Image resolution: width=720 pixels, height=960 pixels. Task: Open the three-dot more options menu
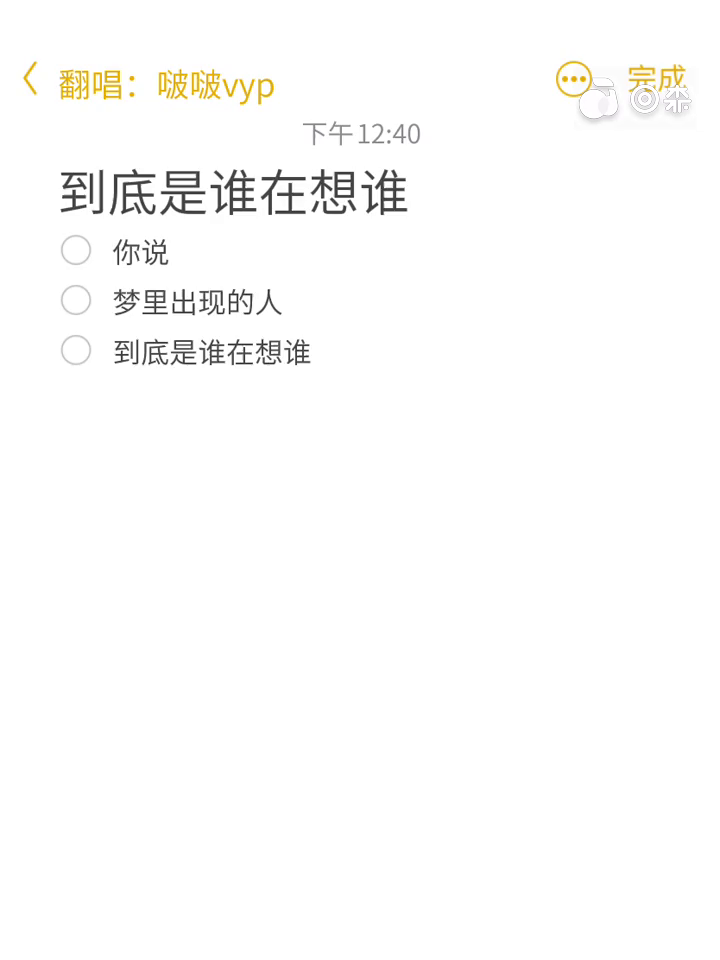click(x=574, y=79)
